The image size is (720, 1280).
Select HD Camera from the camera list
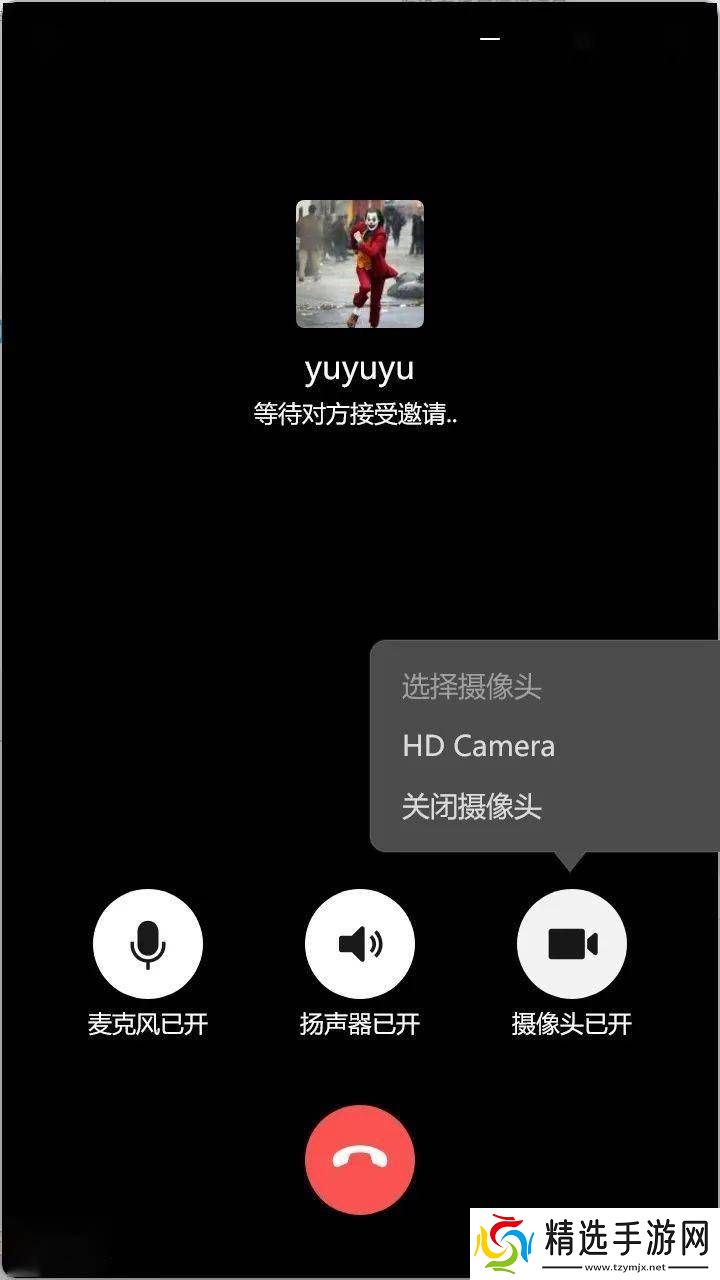[x=478, y=746]
